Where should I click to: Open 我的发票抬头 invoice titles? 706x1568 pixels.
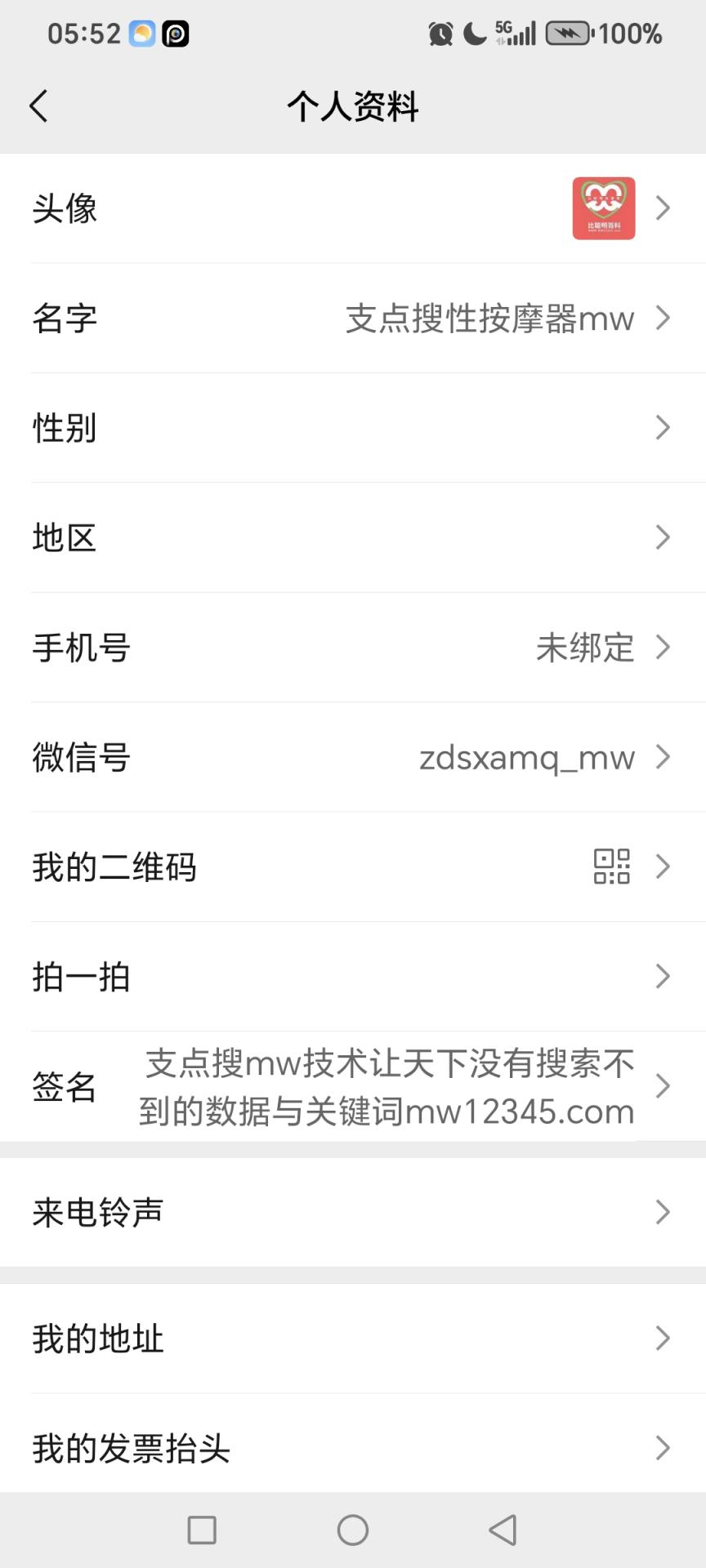click(353, 1448)
